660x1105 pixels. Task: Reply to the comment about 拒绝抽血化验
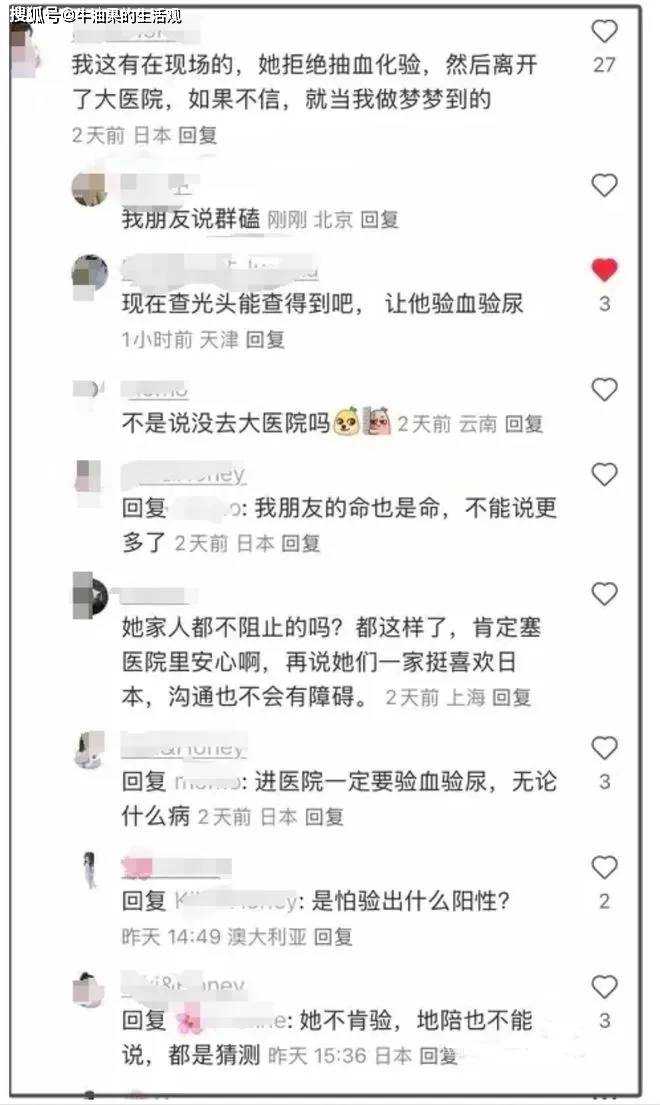197,135
